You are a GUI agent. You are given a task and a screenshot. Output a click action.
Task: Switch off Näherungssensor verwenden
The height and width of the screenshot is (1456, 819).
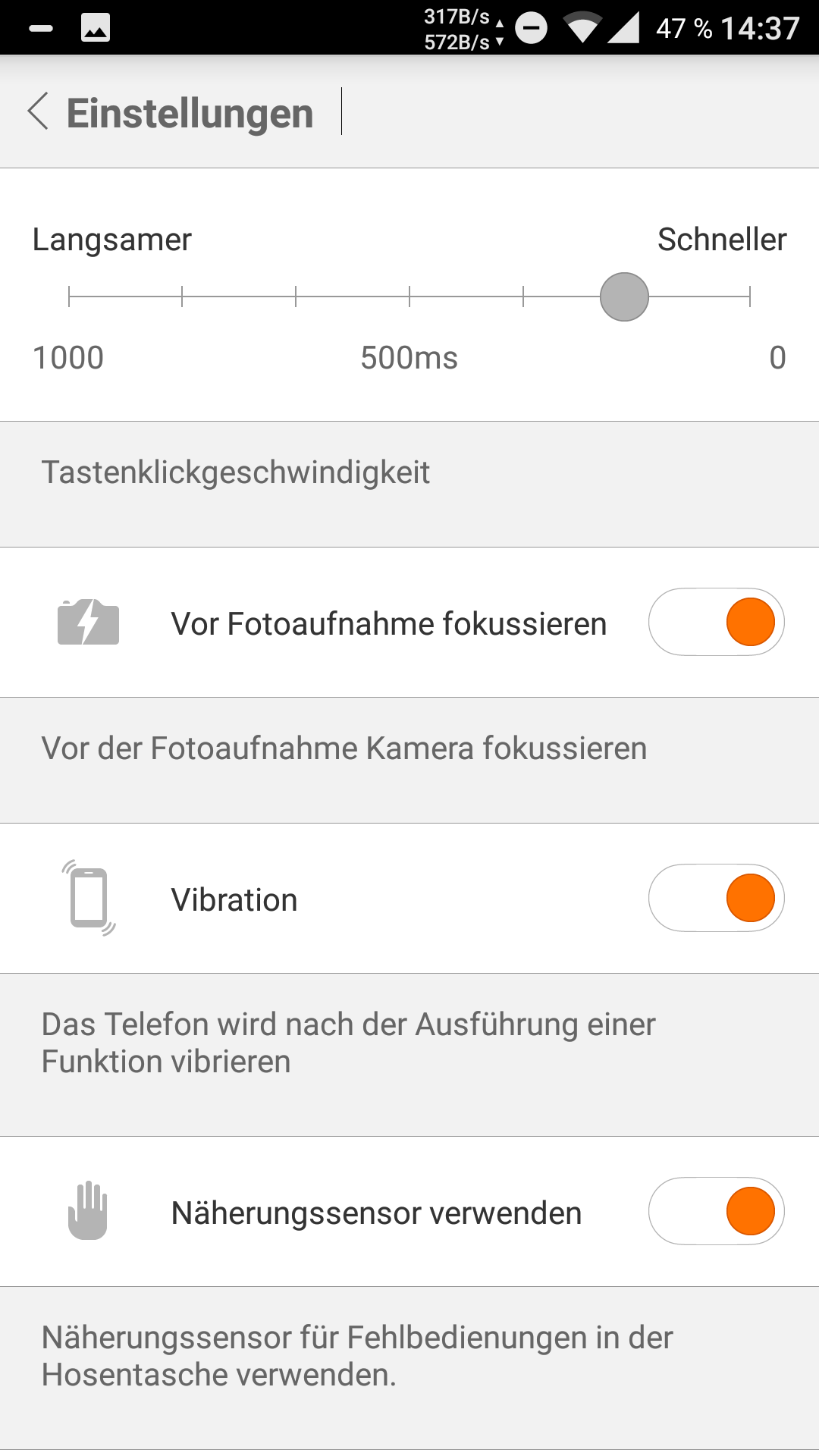716,1211
